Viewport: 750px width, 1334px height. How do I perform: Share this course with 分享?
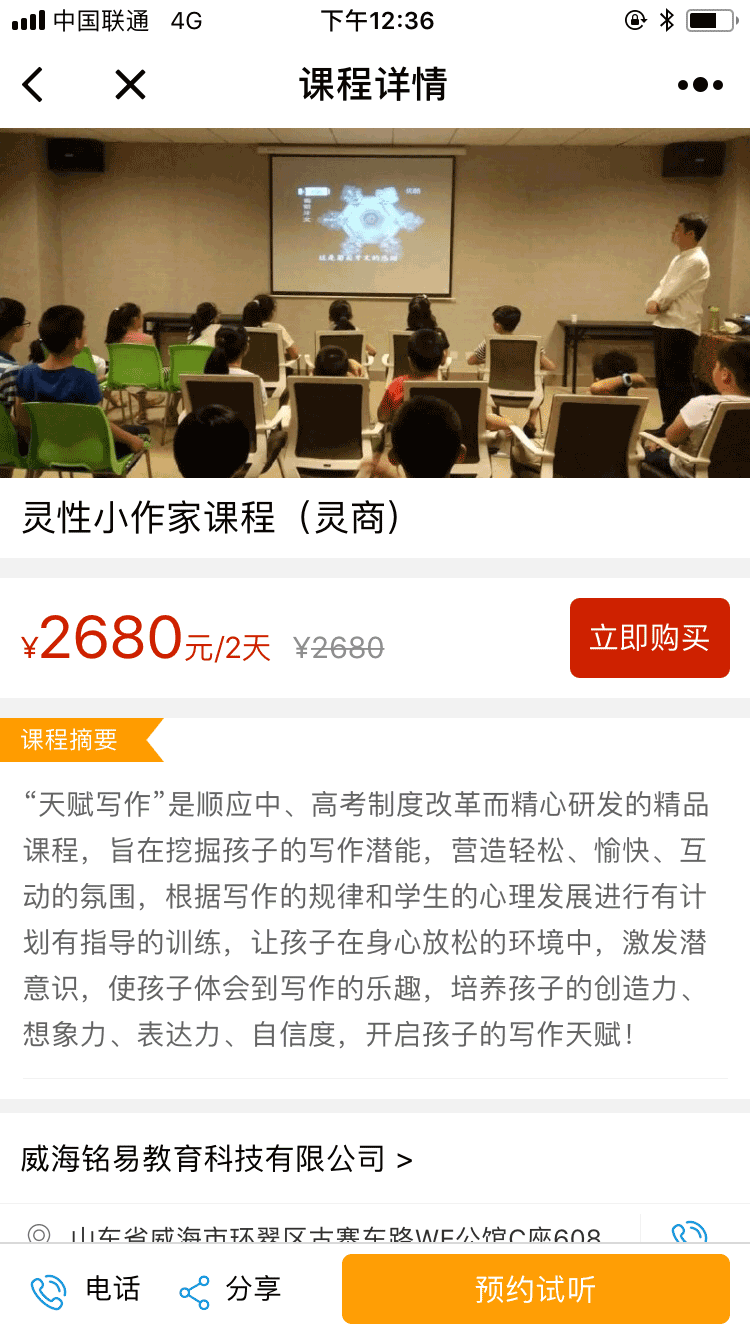[230, 1290]
